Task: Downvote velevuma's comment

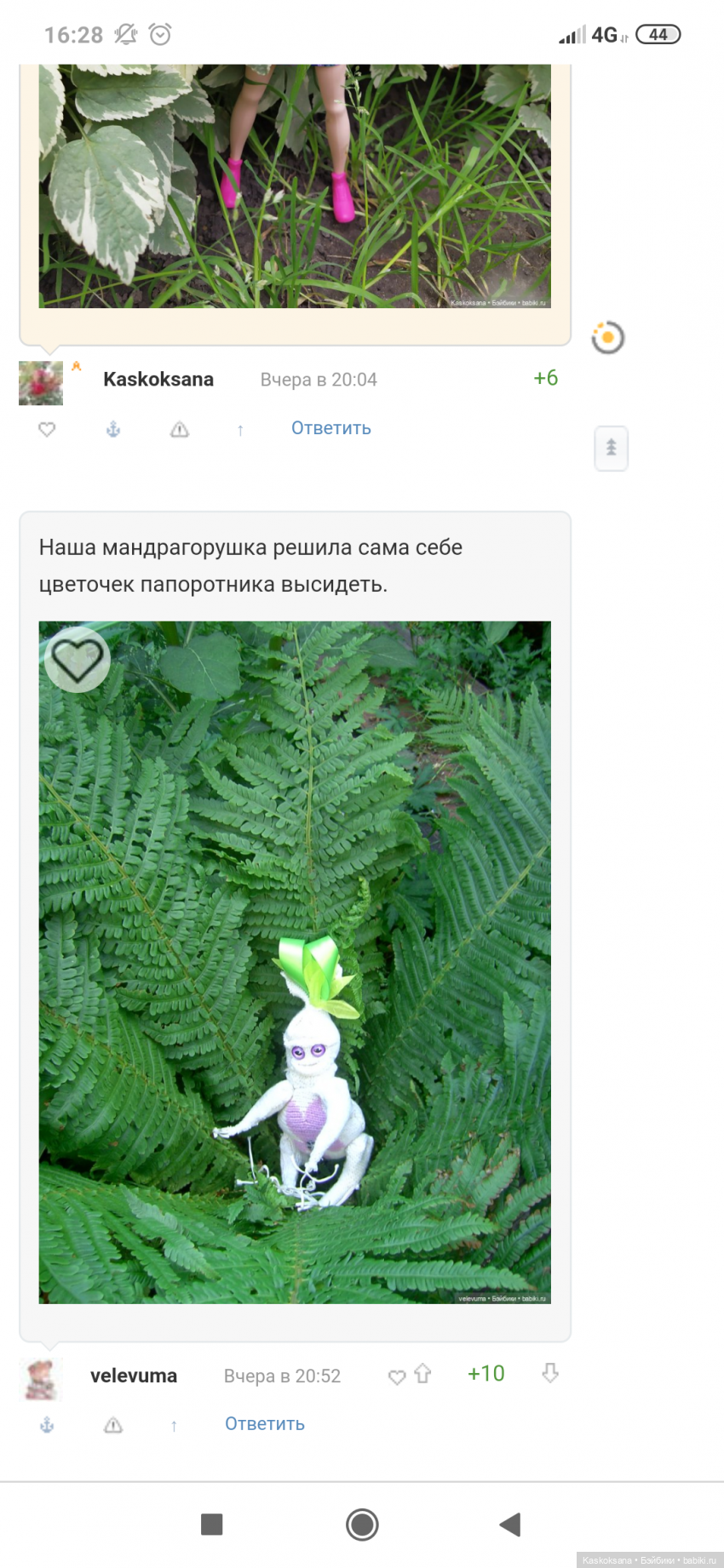Action: coord(550,1373)
